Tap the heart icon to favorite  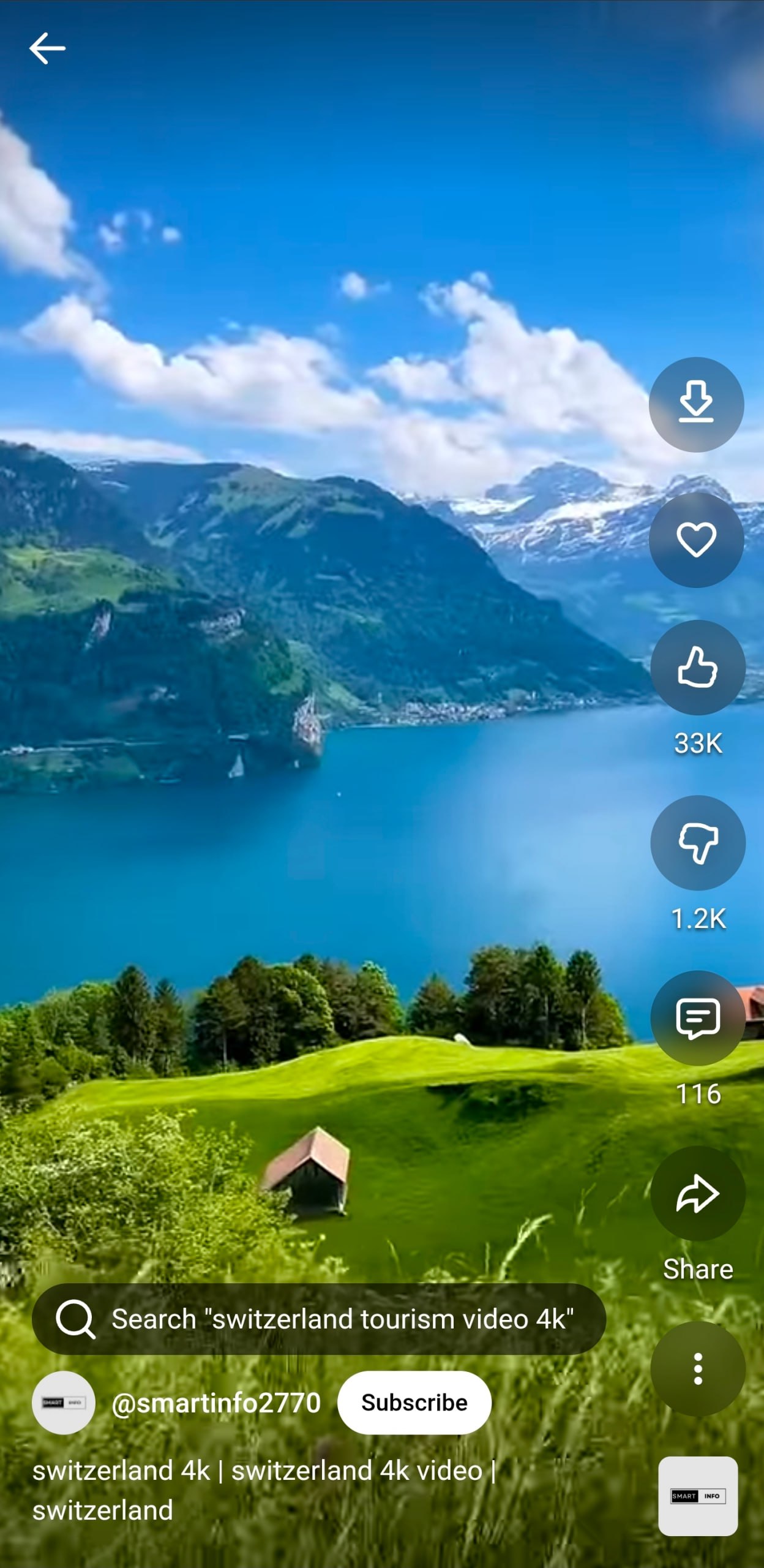696,540
